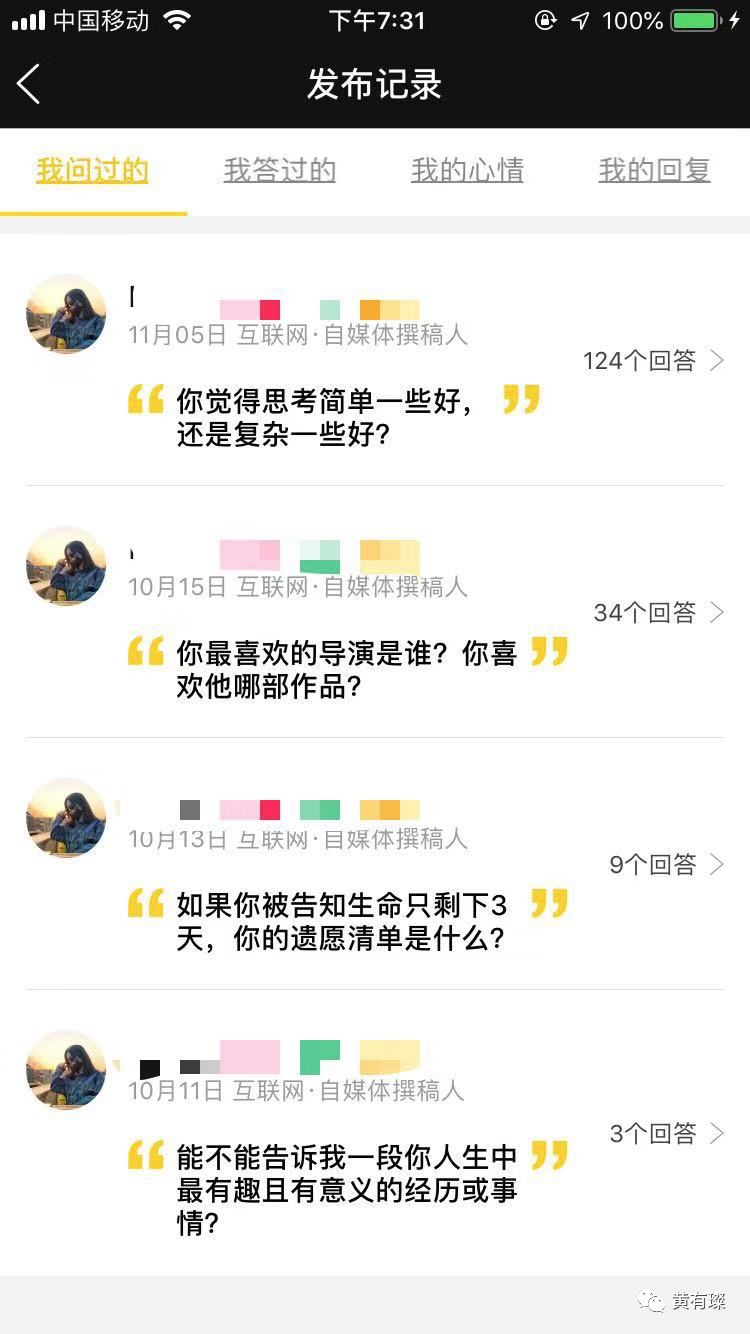Image resolution: width=750 pixels, height=1334 pixels.
Task: Switch to the 我答过的 tab
Action: coord(280,170)
